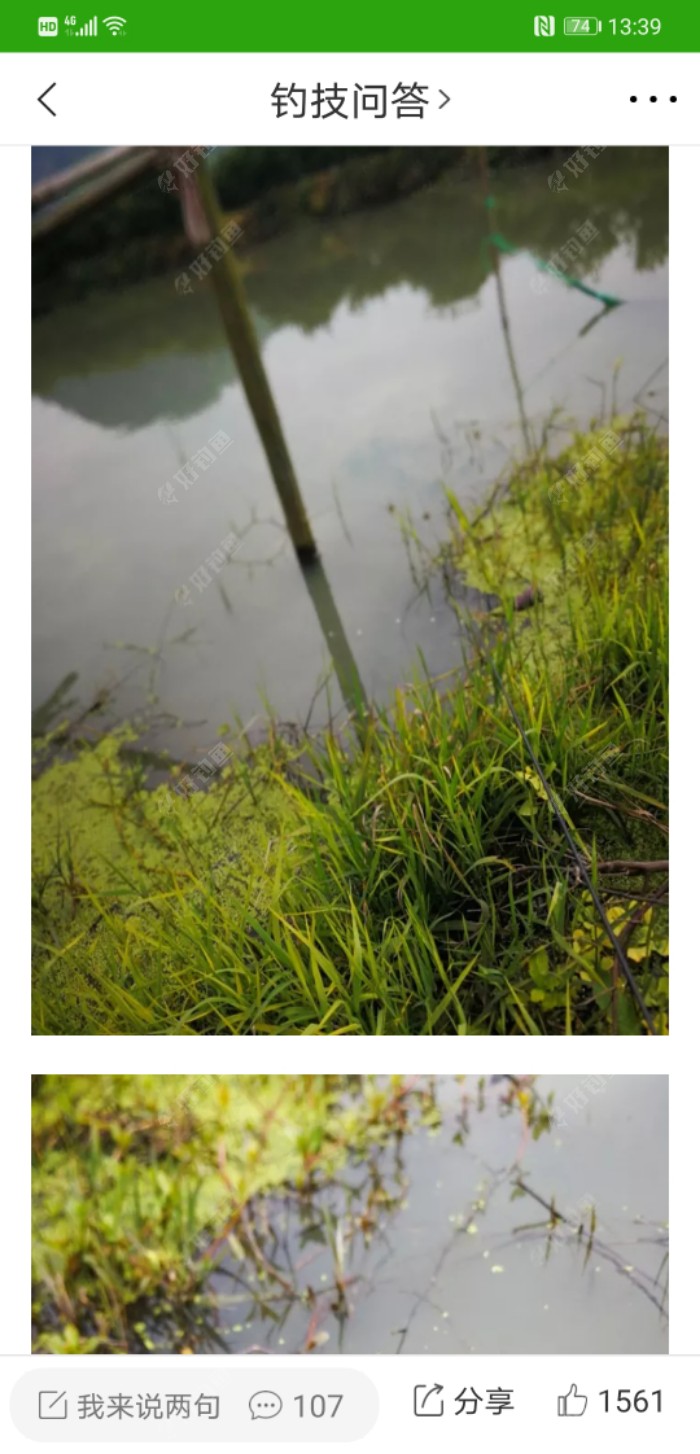This screenshot has width=700, height=1454.
Task: Go back using the top-left arrow
Action: (47, 99)
